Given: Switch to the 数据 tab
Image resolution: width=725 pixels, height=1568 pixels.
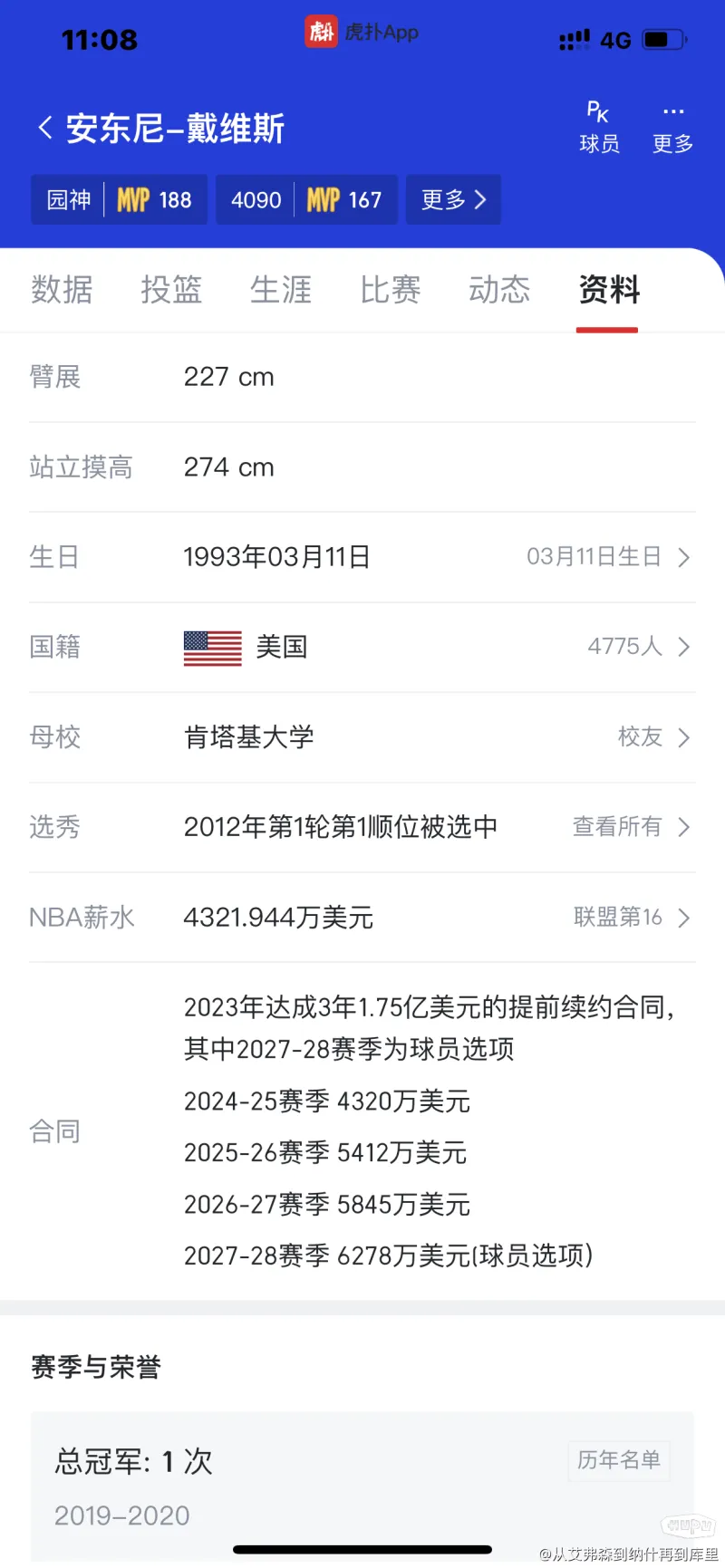Looking at the screenshot, I should click(x=62, y=290).
